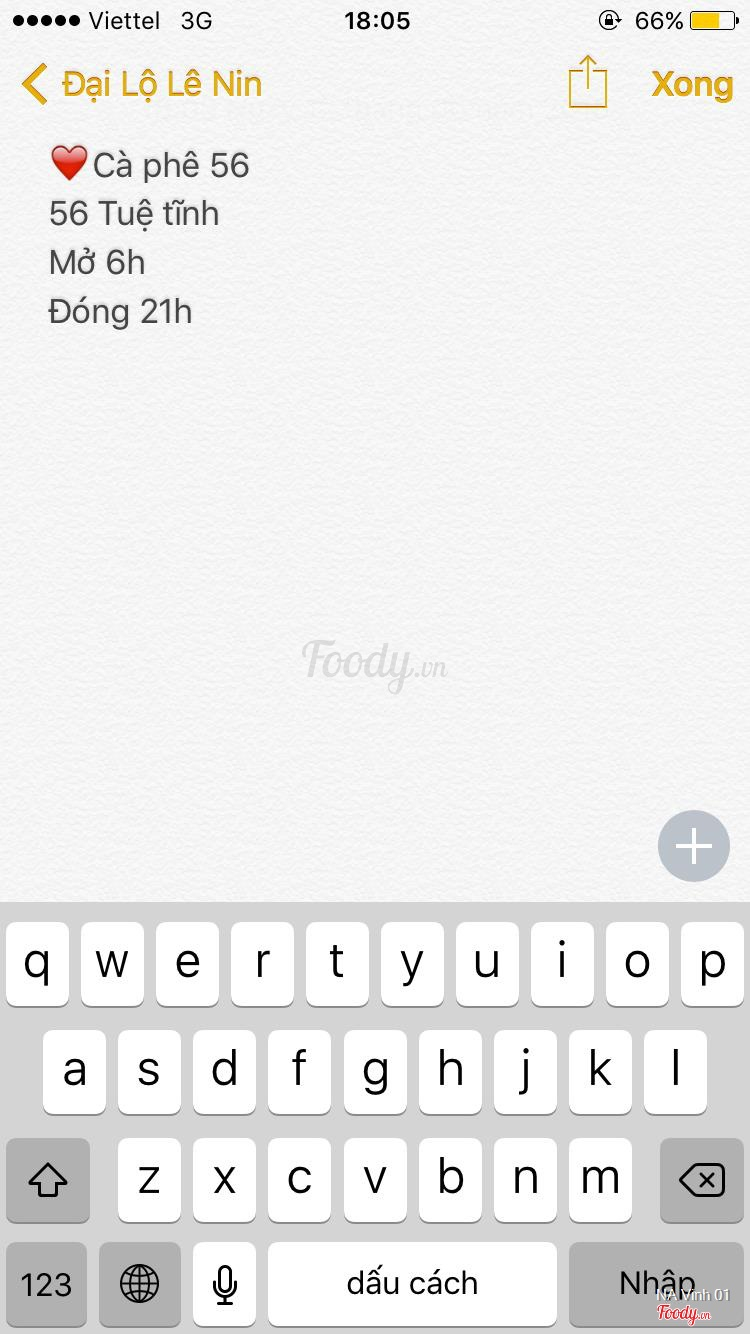Switch to the 123 number keyboard

click(x=46, y=1284)
